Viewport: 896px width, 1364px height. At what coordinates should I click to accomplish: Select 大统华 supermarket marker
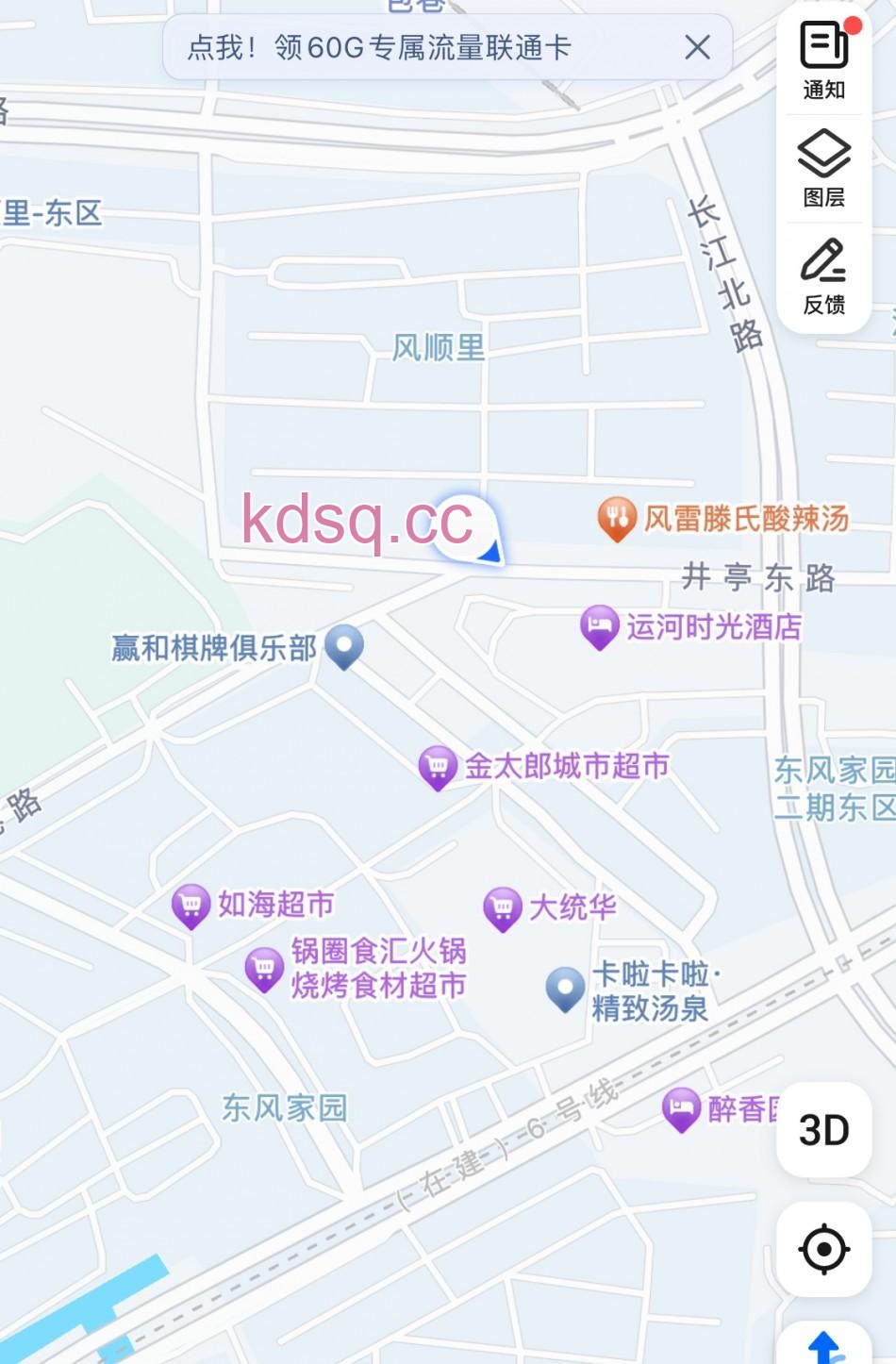coord(503,907)
